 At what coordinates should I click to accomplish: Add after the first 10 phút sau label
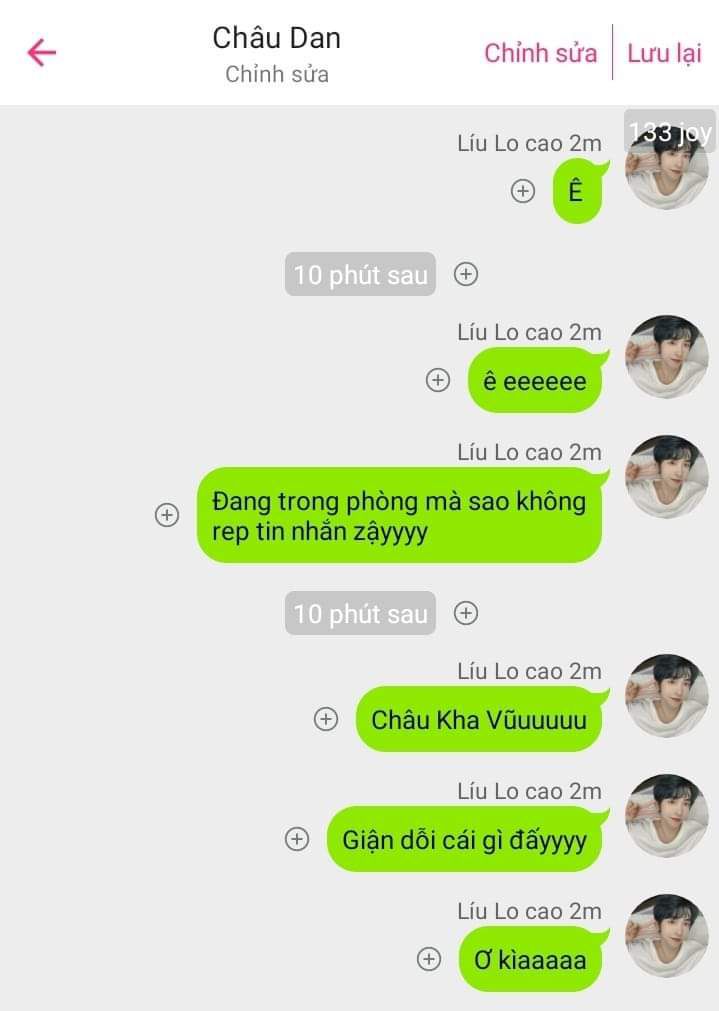click(465, 274)
